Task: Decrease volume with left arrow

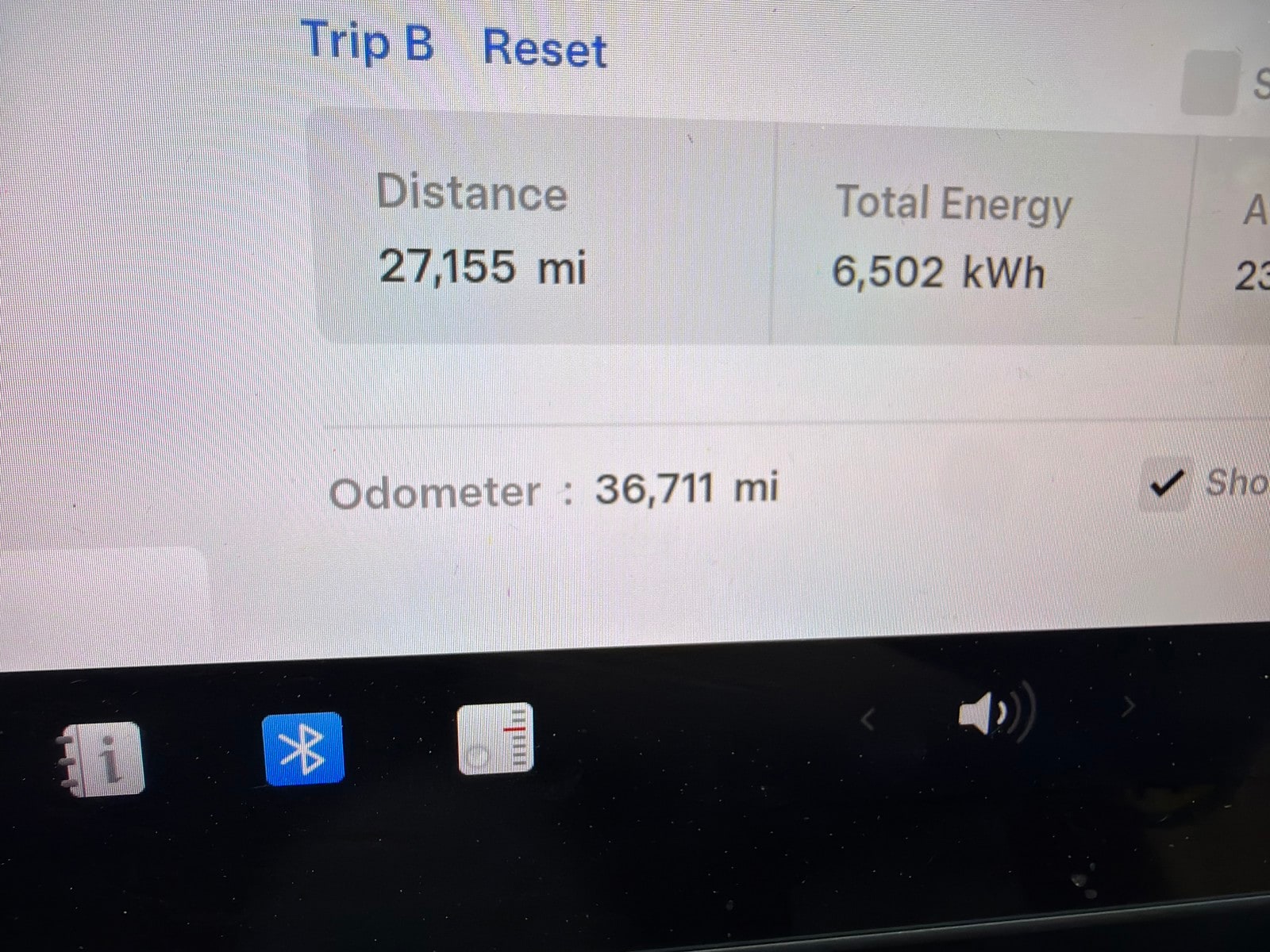Action: (x=868, y=720)
